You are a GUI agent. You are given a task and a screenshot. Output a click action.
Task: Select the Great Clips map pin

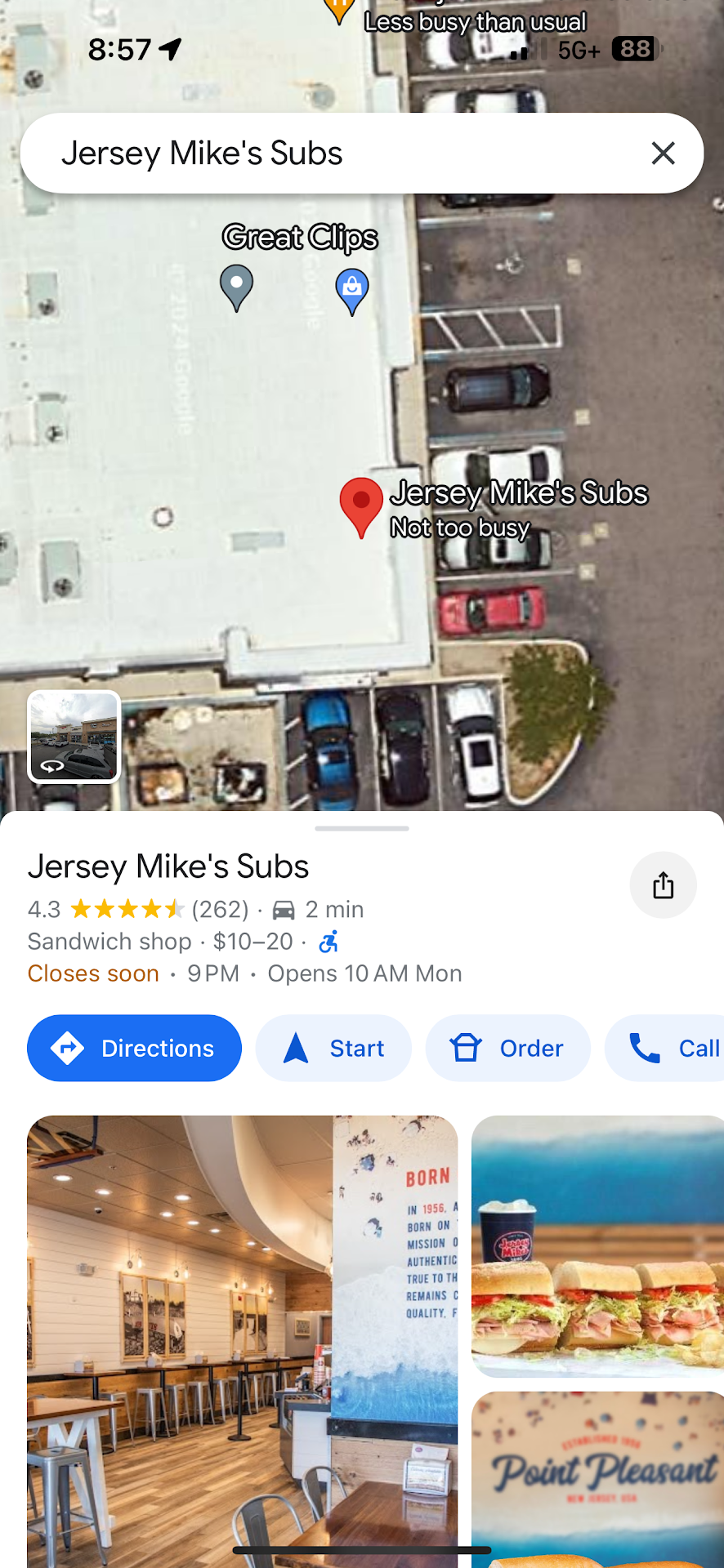point(236,286)
